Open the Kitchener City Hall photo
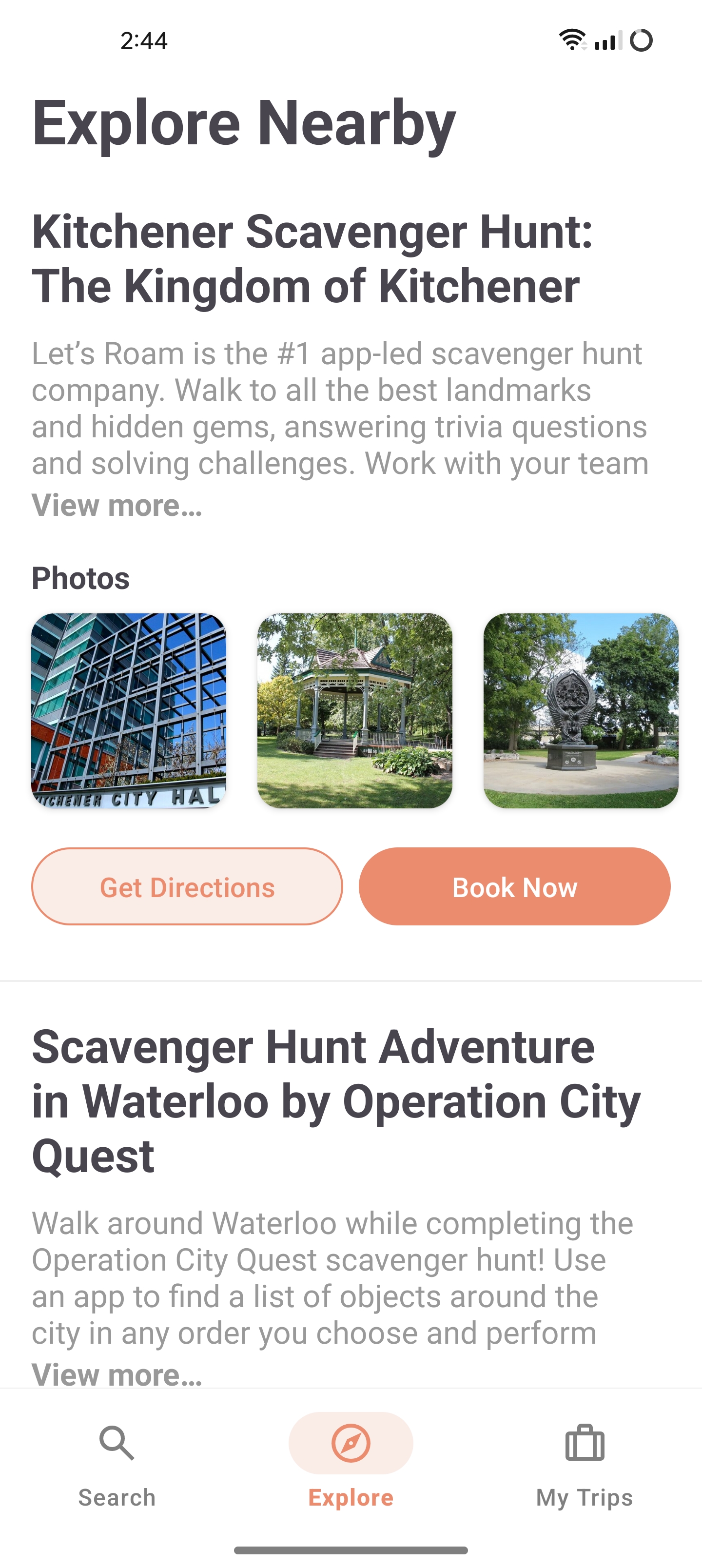The image size is (702, 1568). 129,710
